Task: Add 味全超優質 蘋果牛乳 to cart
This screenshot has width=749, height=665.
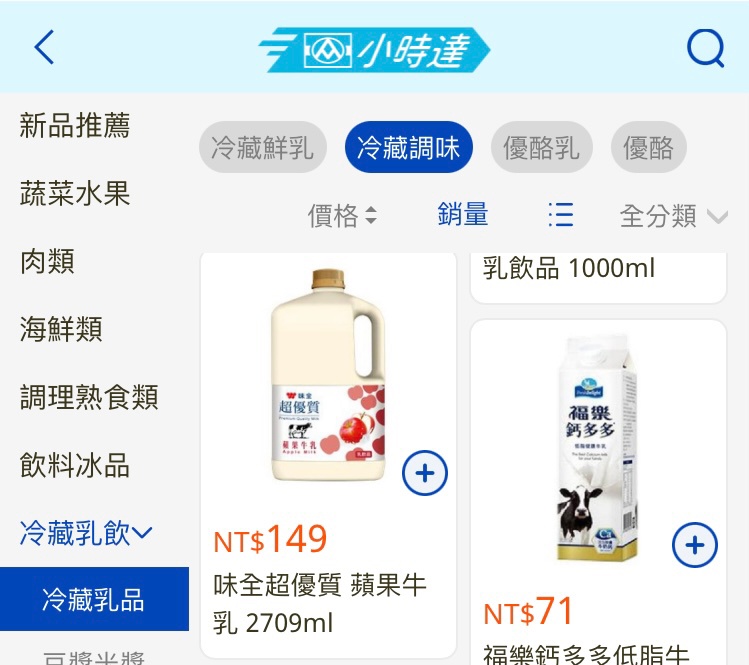Action: tap(424, 473)
